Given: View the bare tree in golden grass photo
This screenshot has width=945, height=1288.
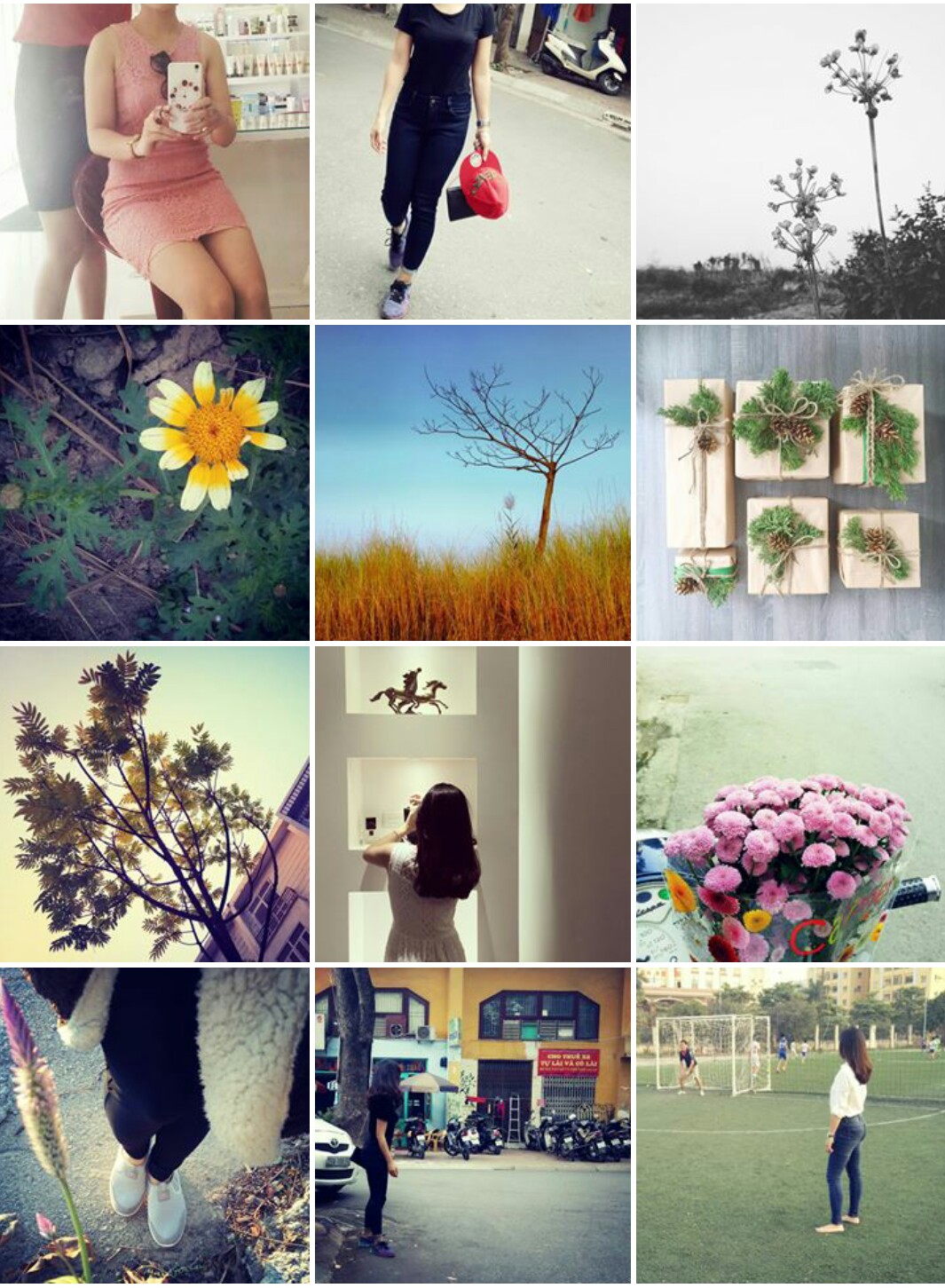Looking at the screenshot, I should click(472, 482).
